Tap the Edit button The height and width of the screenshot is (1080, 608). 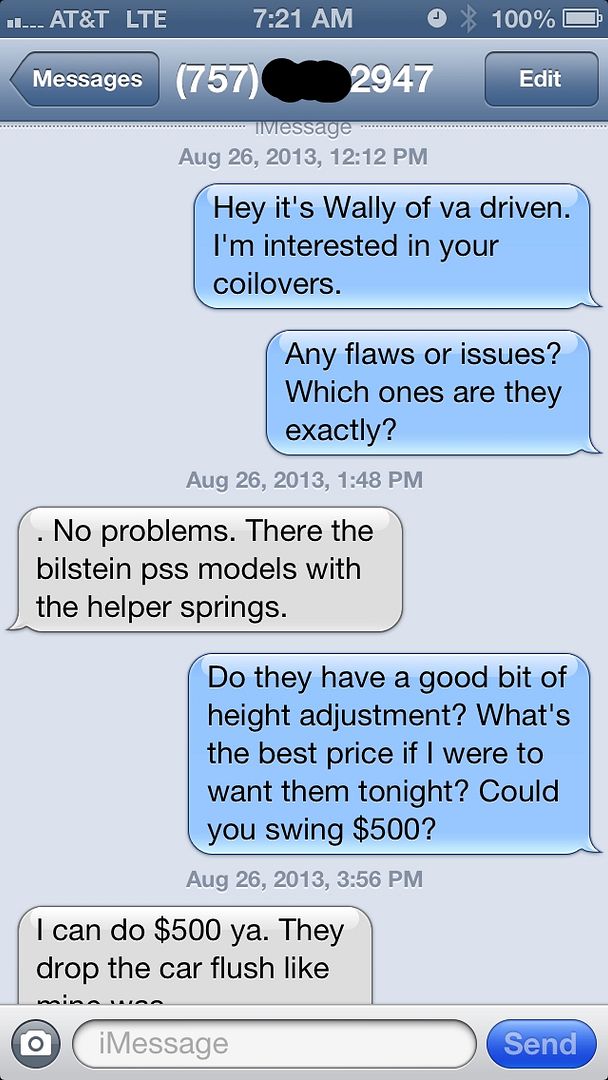pos(539,79)
